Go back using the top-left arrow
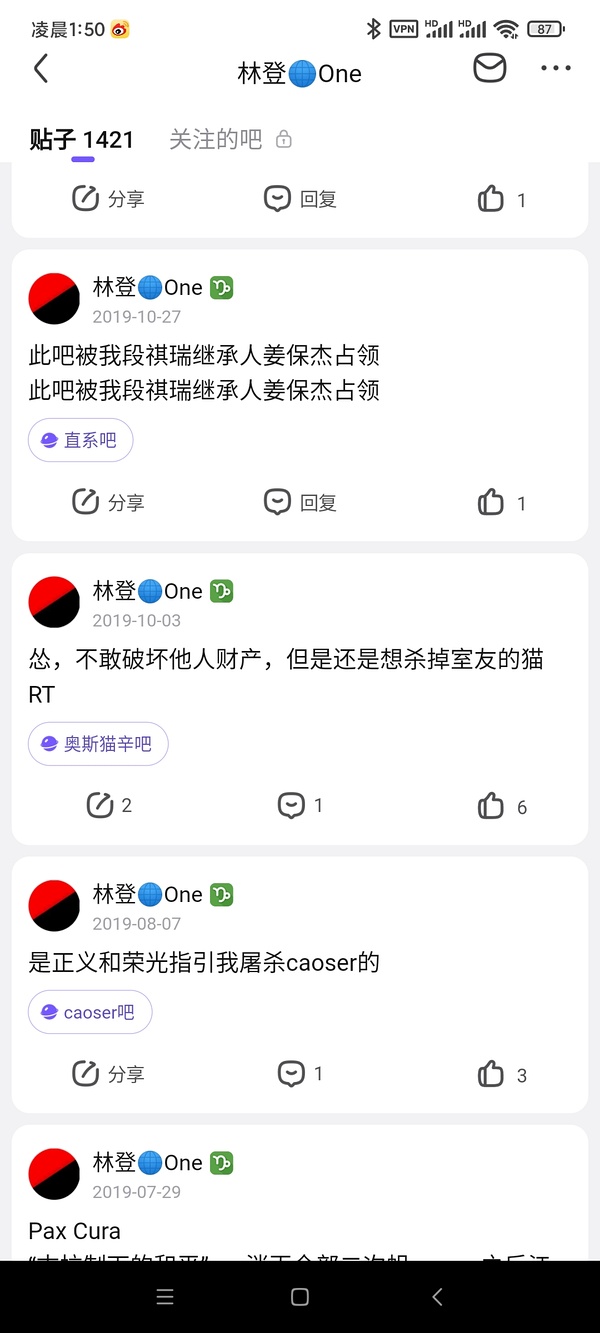The image size is (600, 1333). pos(41,69)
